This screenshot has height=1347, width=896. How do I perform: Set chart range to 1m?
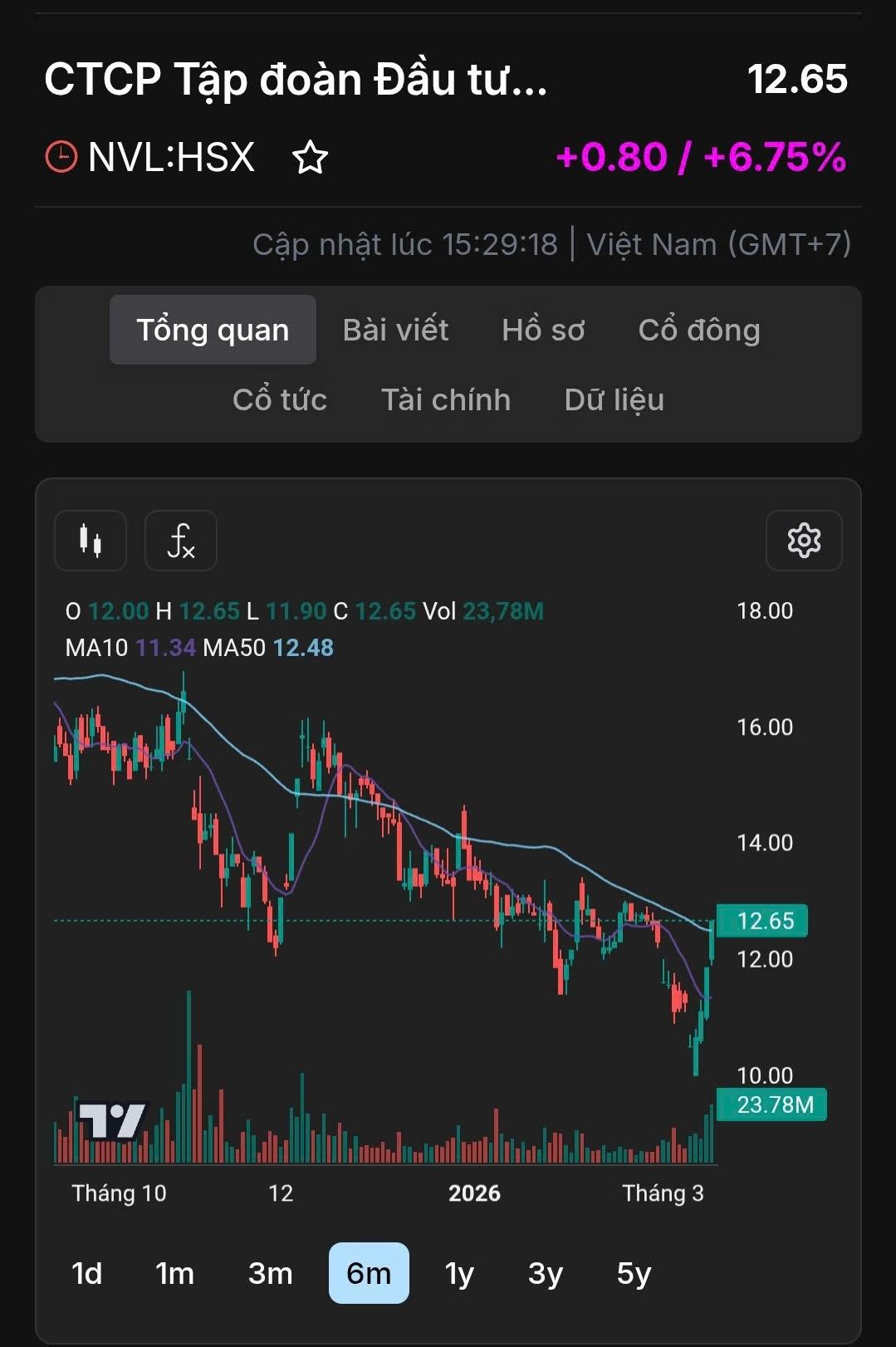175,1273
